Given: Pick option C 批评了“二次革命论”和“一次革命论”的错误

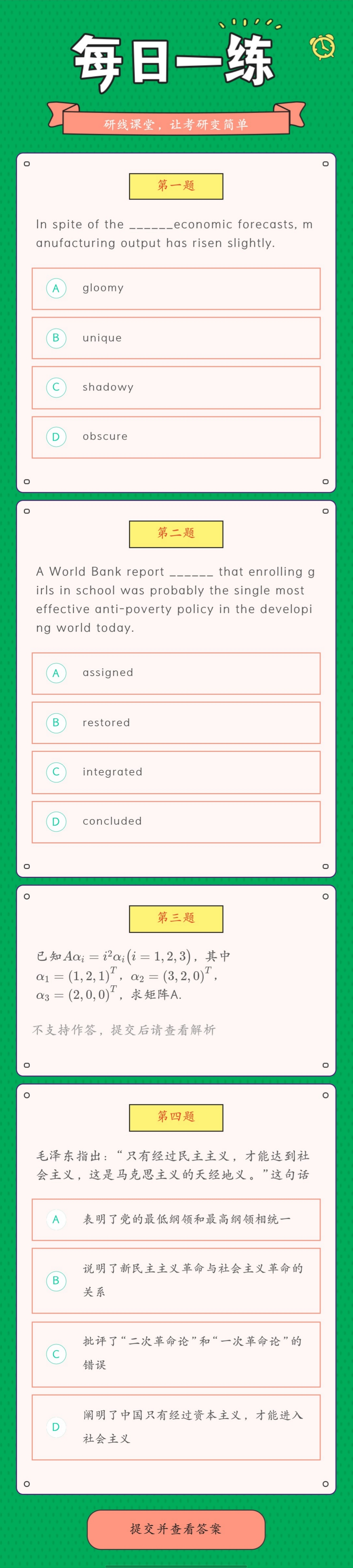Looking at the screenshot, I should 176,1354.
